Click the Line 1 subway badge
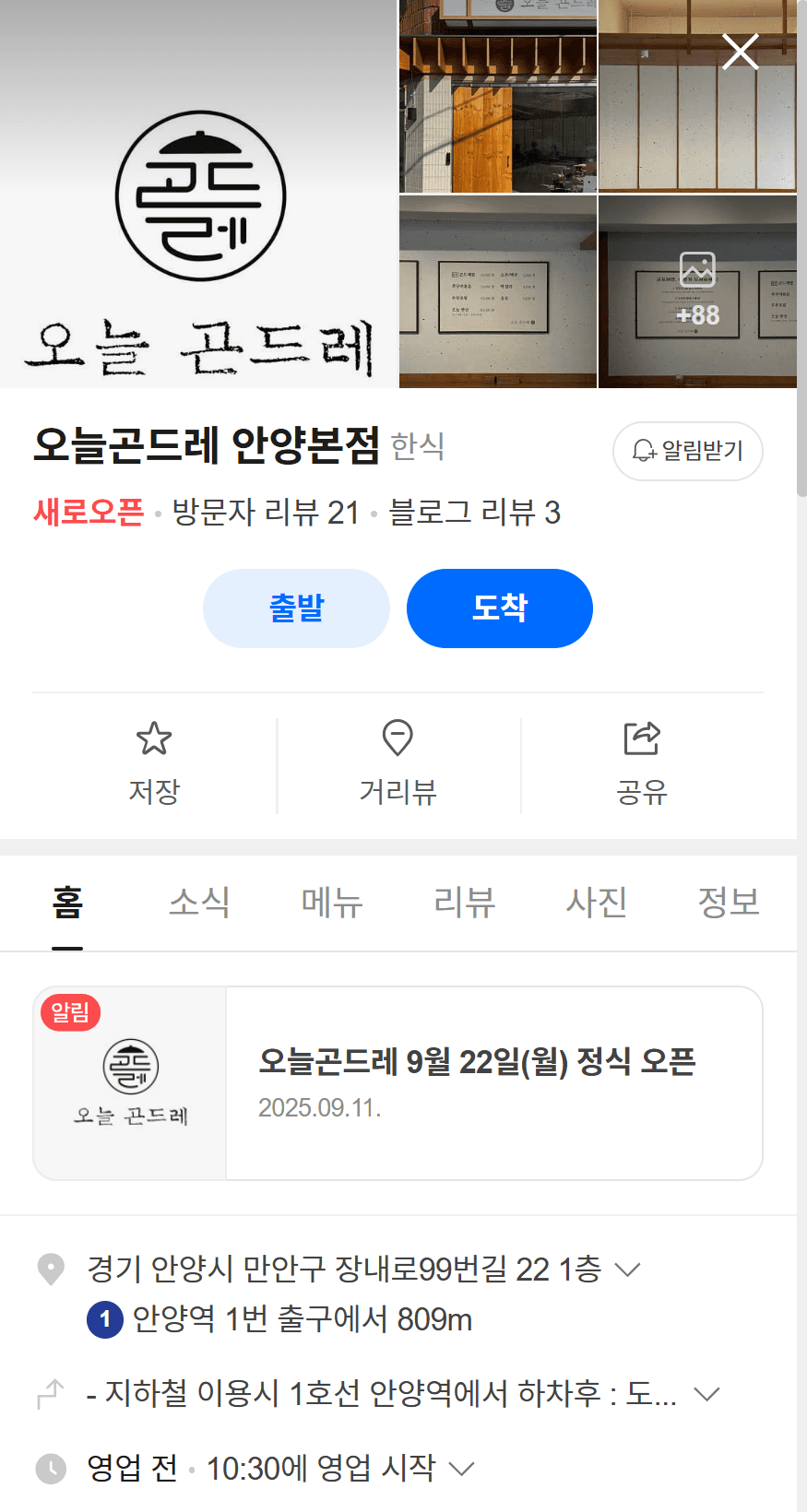 click(104, 1319)
